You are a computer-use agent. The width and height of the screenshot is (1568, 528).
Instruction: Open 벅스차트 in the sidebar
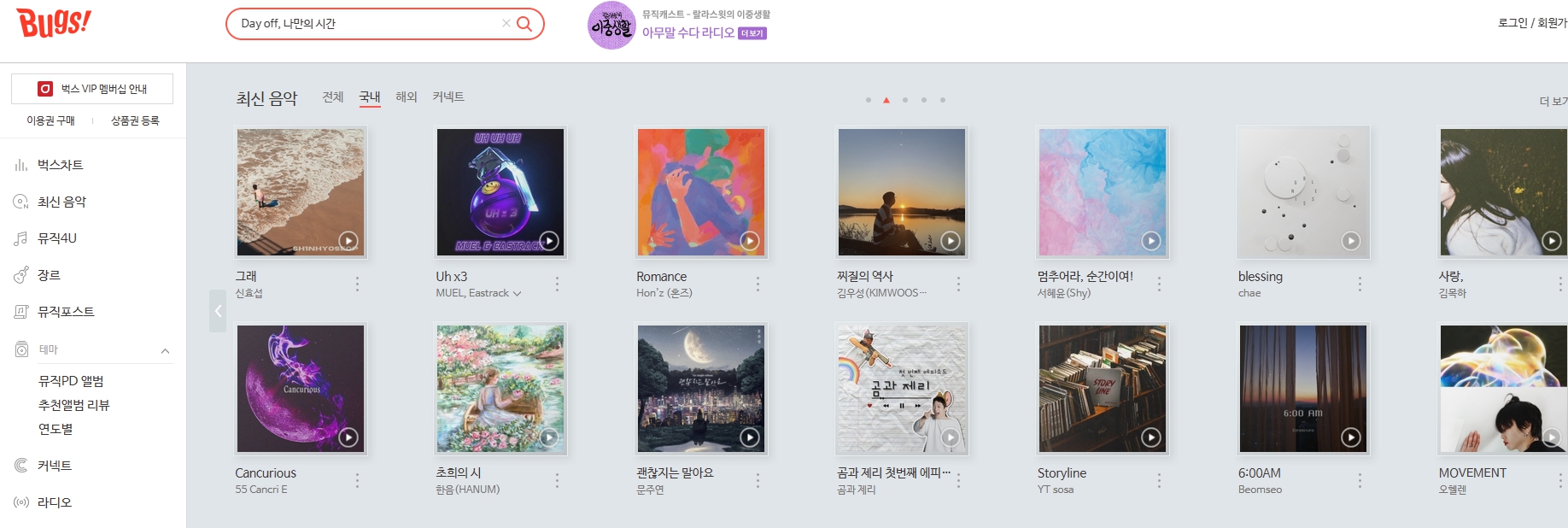pos(60,165)
